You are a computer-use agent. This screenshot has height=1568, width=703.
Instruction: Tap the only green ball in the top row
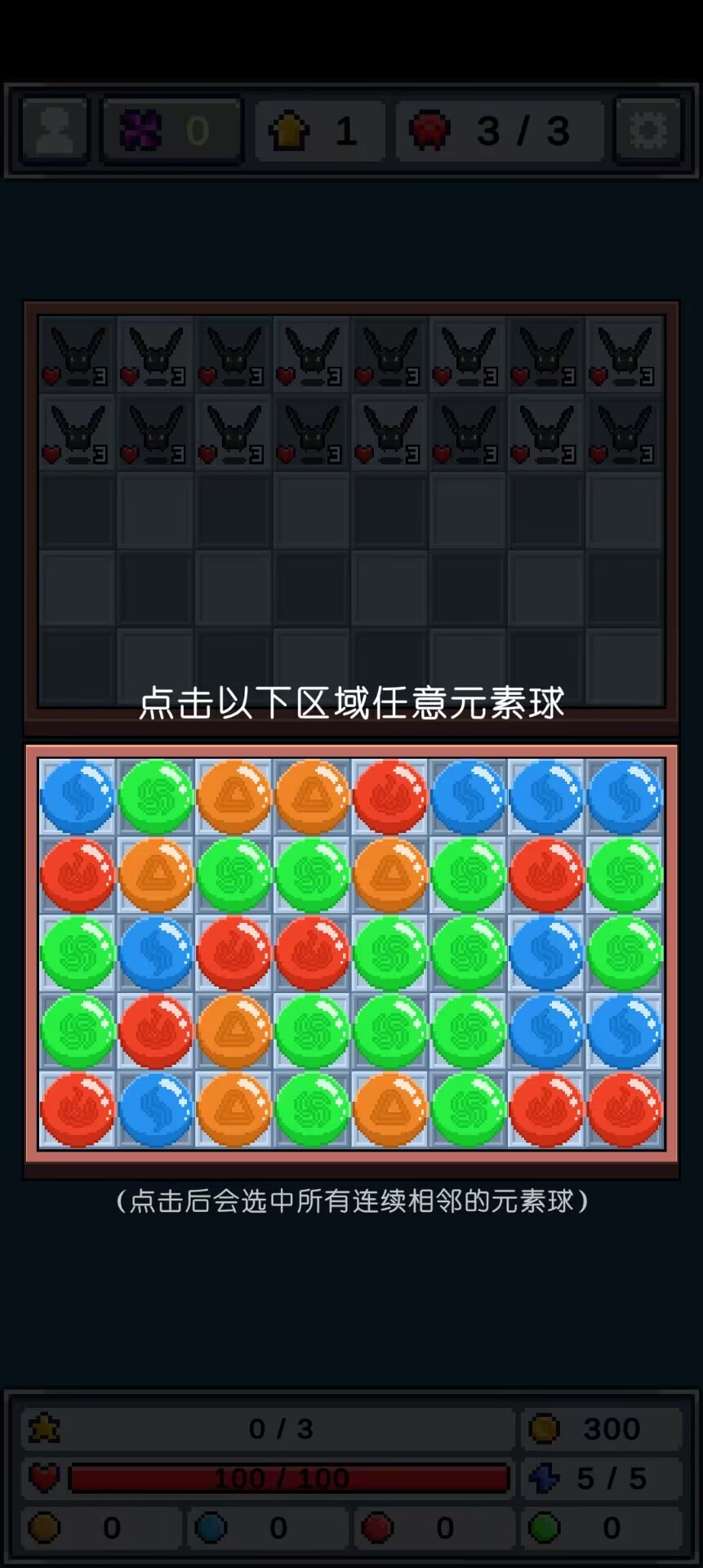pyautogui.click(x=156, y=797)
